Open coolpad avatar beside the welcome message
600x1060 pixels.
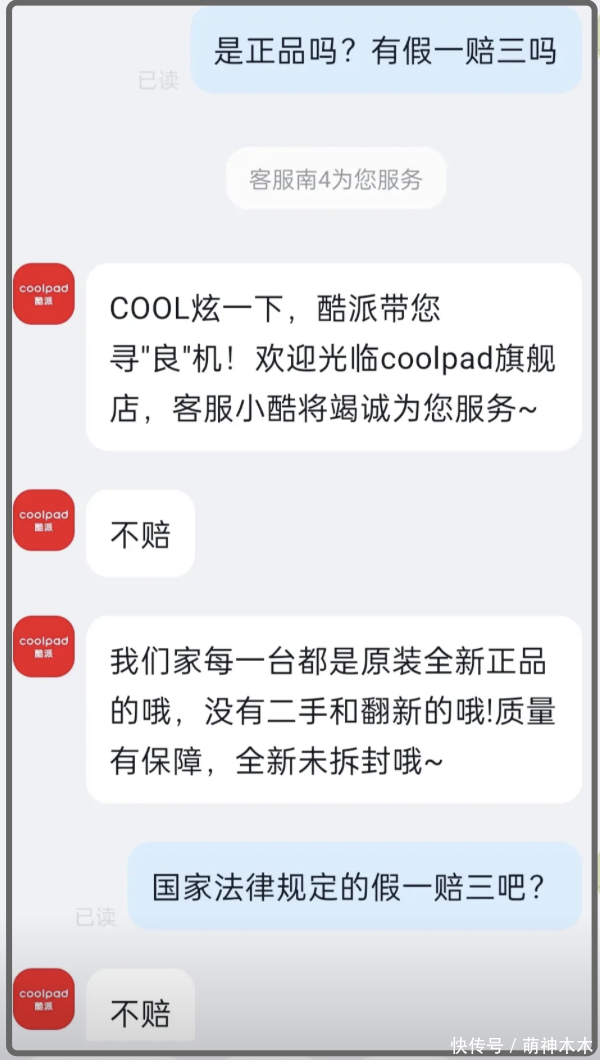pos(44,294)
